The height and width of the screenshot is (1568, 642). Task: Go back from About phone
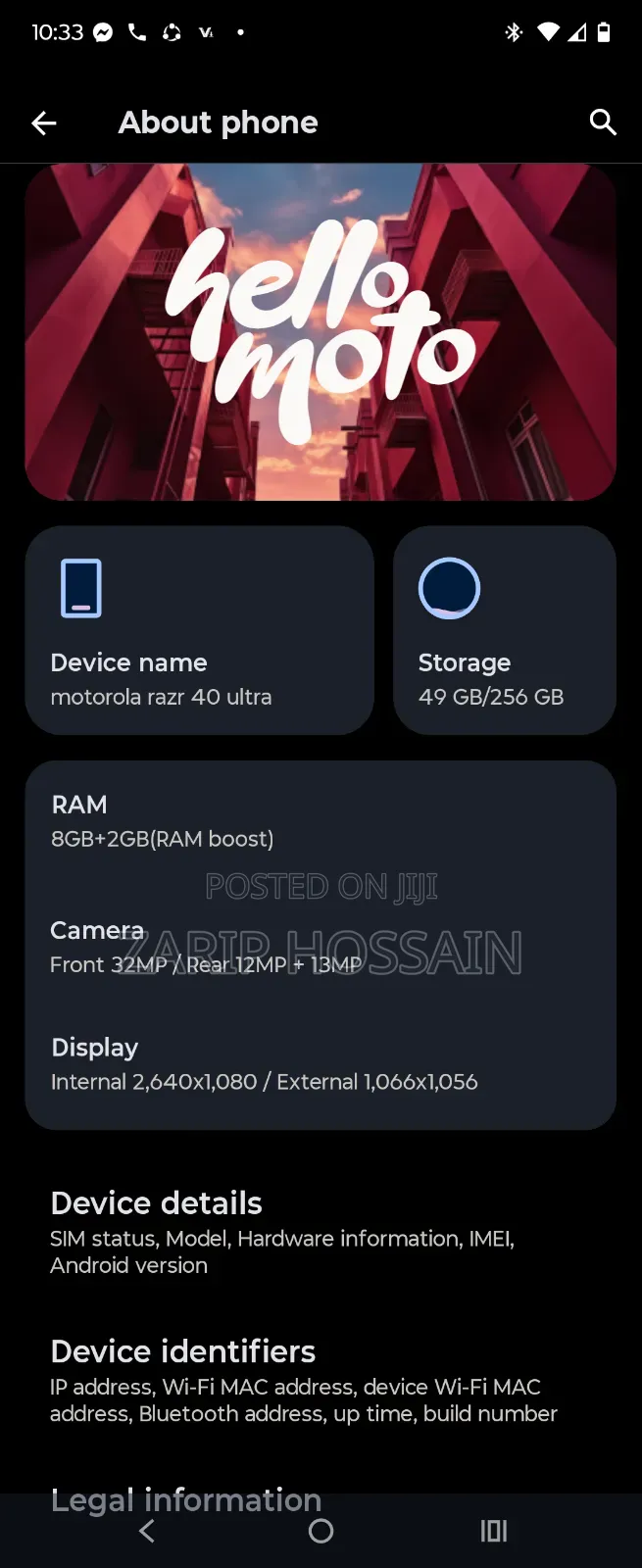click(44, 123)
